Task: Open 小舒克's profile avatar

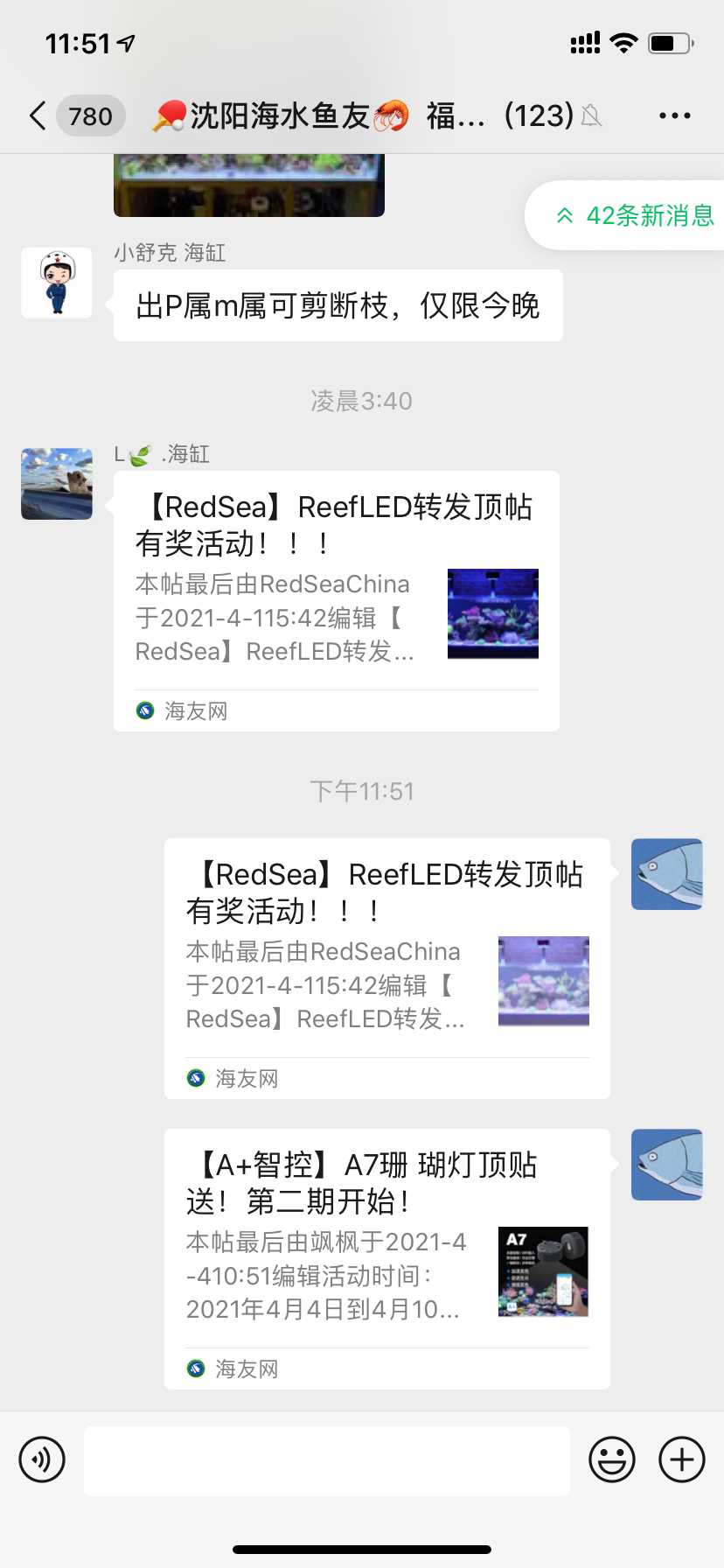Action: [x=57, y=282]
